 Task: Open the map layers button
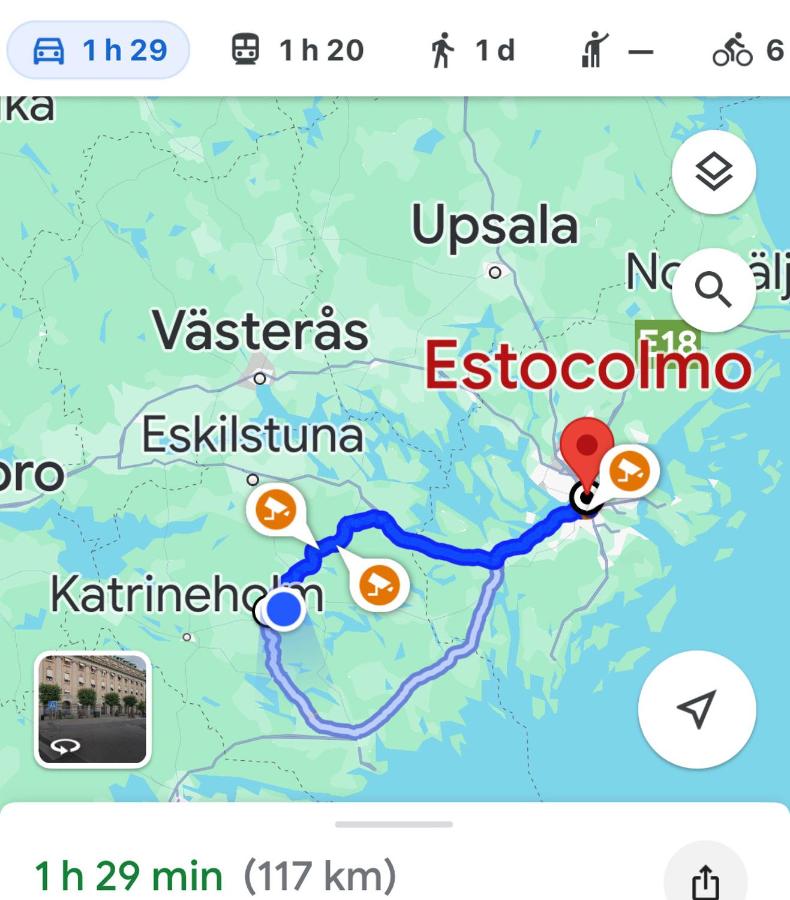713,172
